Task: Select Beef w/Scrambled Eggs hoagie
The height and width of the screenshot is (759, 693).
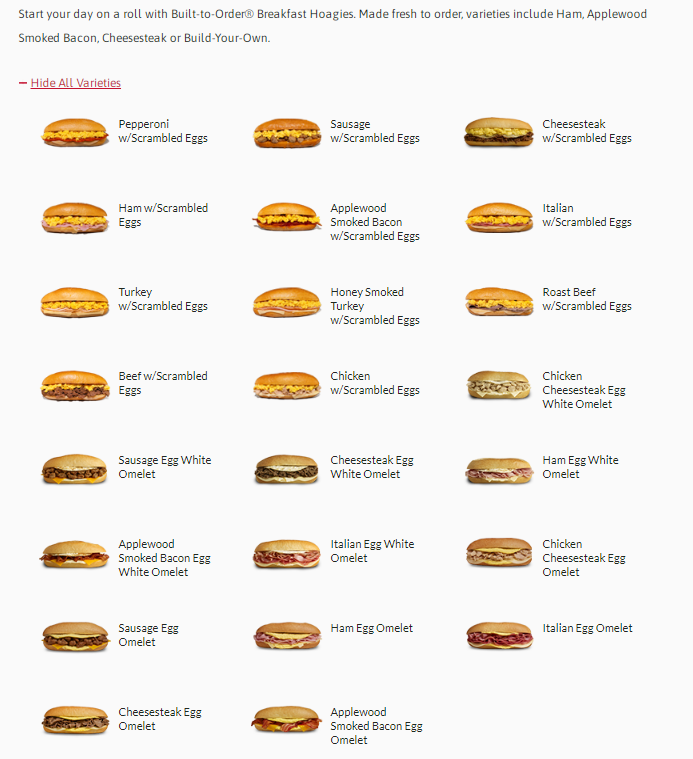Action: coord(162,383)
